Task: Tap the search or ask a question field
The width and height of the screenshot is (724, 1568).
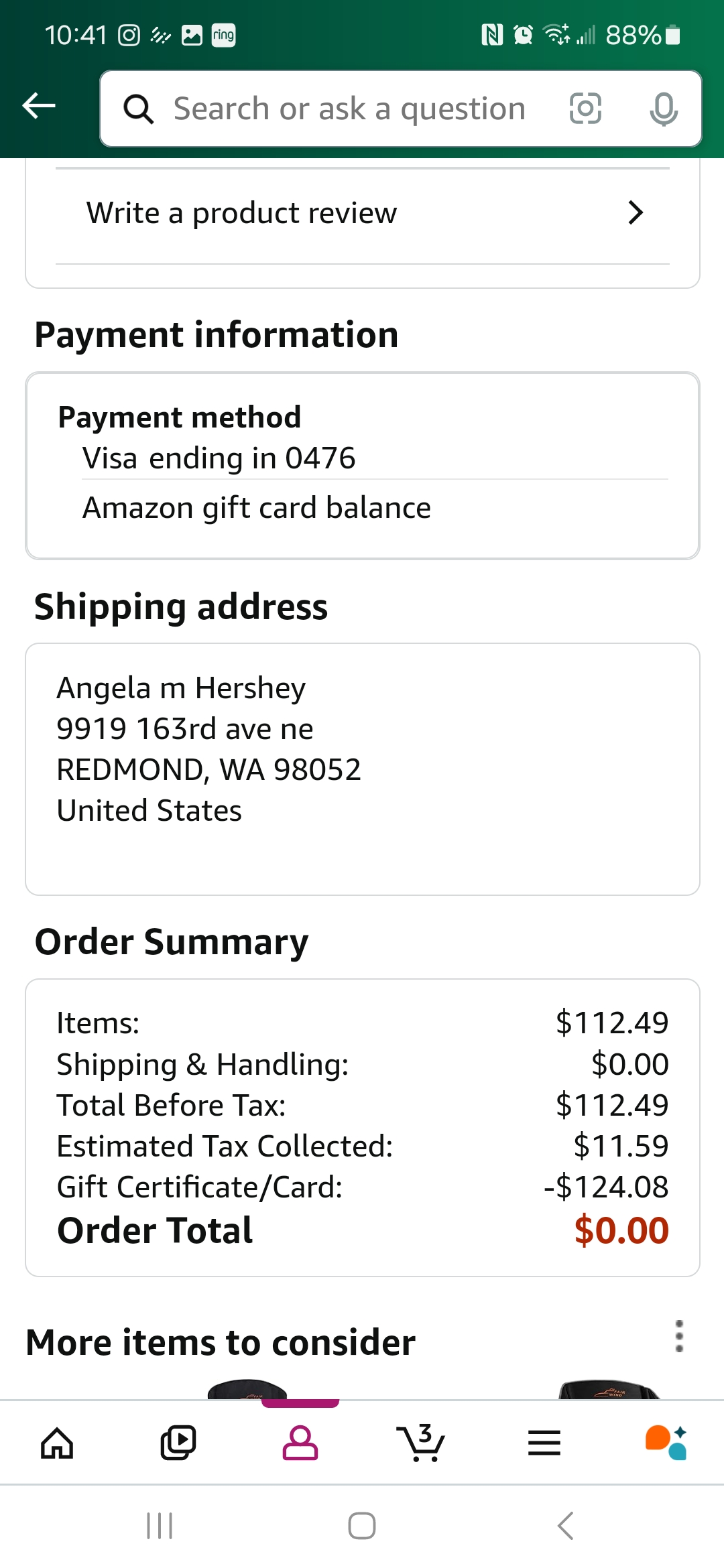Action: 349,109
